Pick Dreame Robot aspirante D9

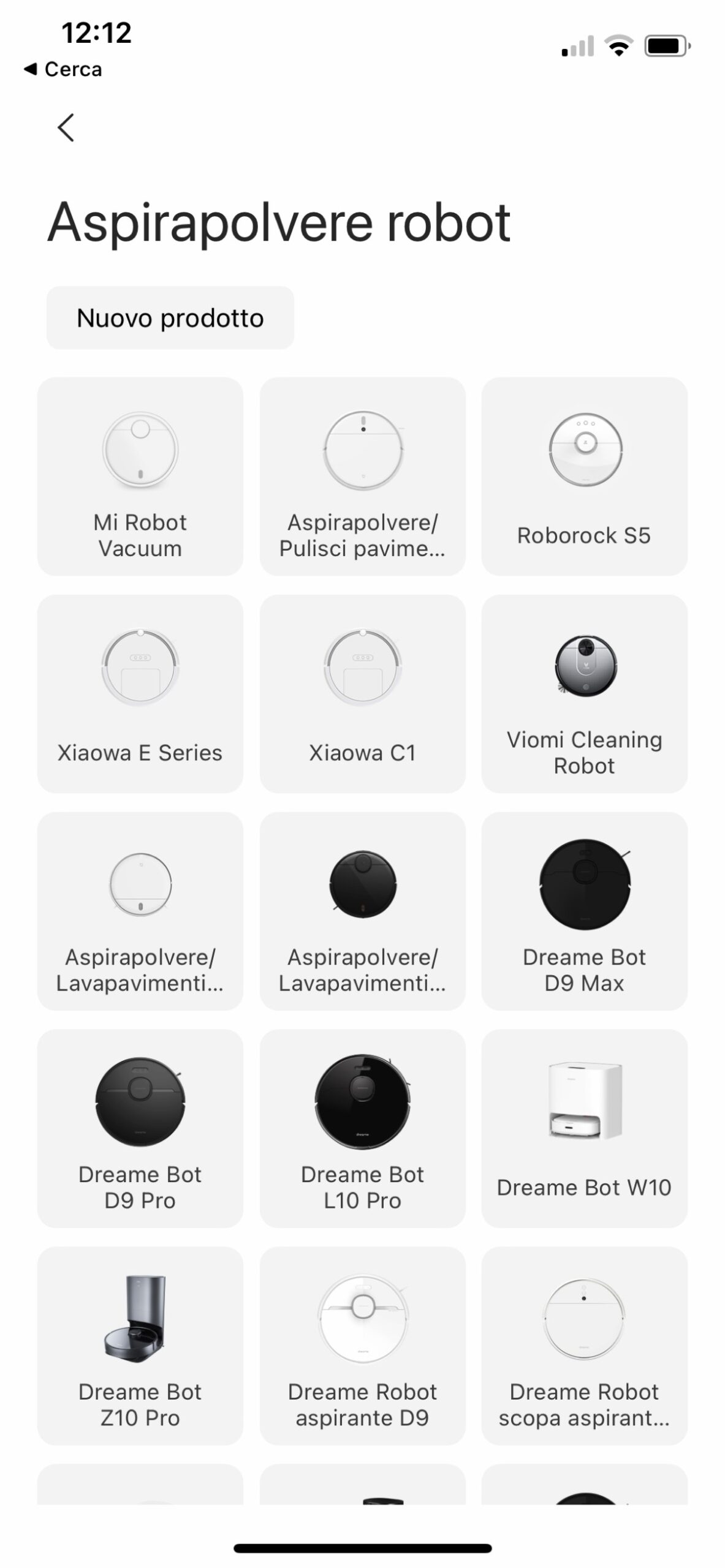tap(362, 1346)
